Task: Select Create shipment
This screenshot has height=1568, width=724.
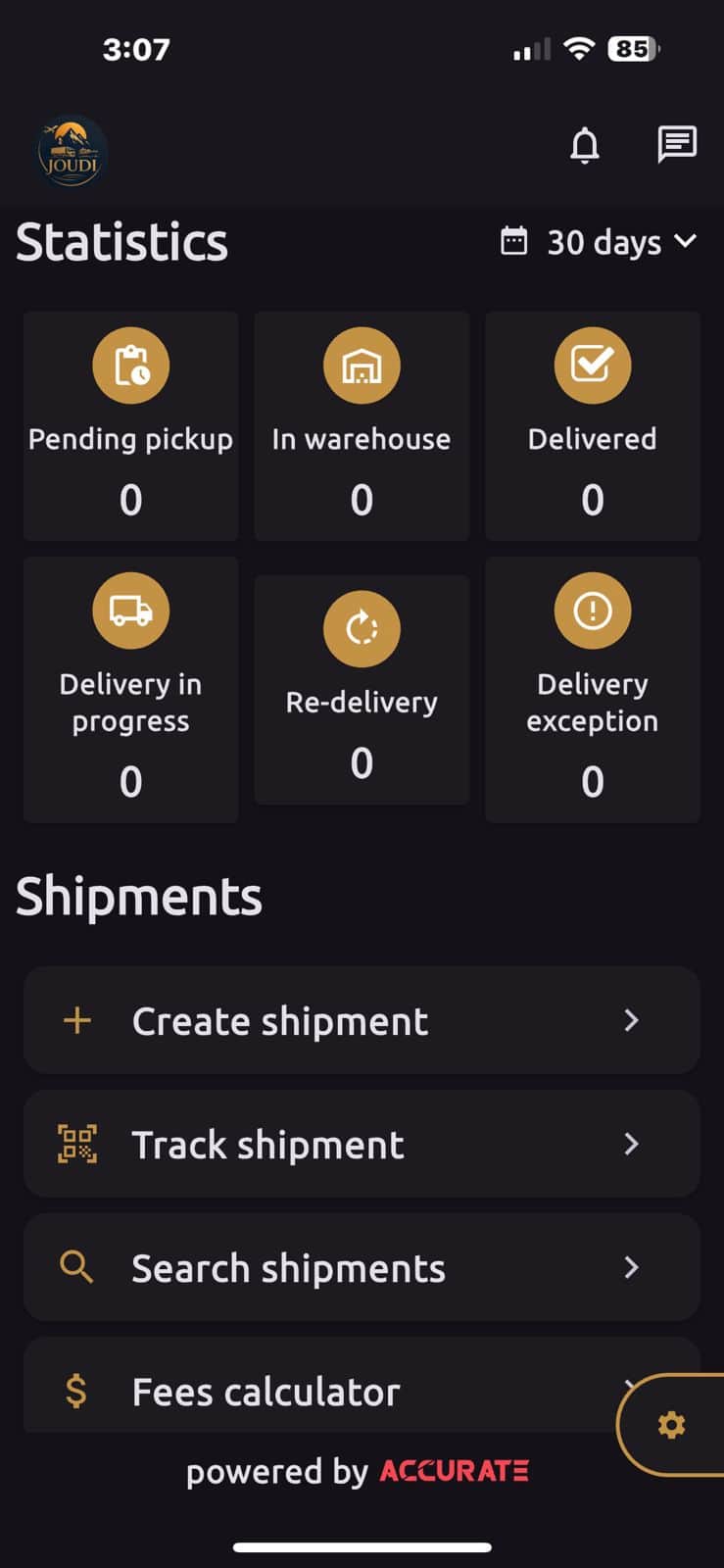Action: tap(362, 1020)
